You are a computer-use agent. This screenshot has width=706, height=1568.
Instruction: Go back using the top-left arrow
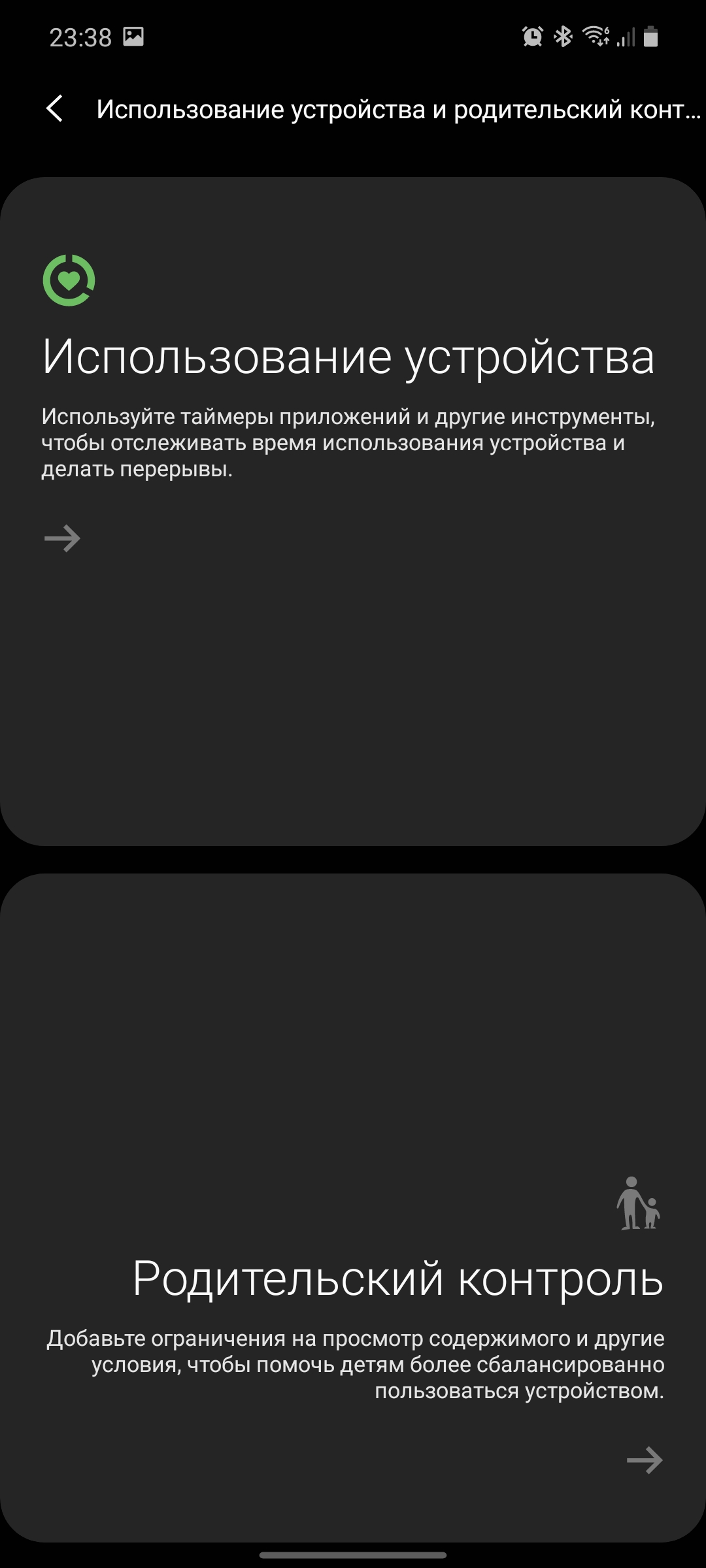(x=55, y=108)
